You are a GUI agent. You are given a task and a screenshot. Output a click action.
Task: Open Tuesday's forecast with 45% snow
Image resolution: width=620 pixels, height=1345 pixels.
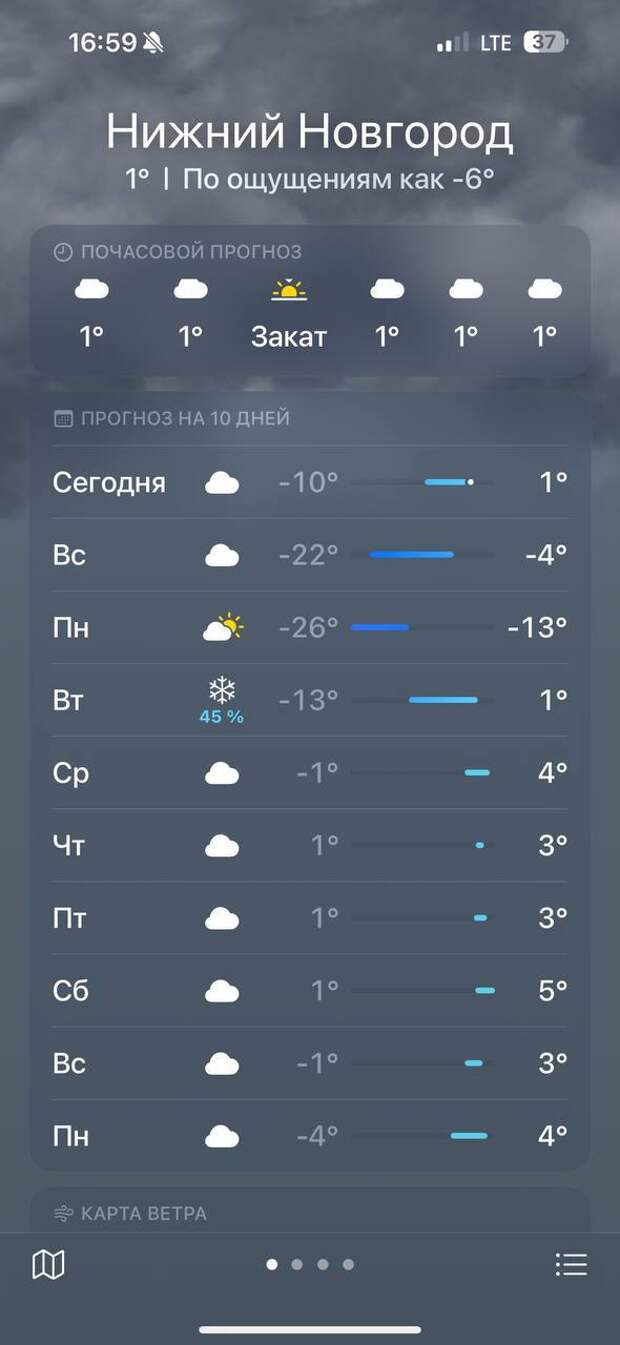pos(310,700)
